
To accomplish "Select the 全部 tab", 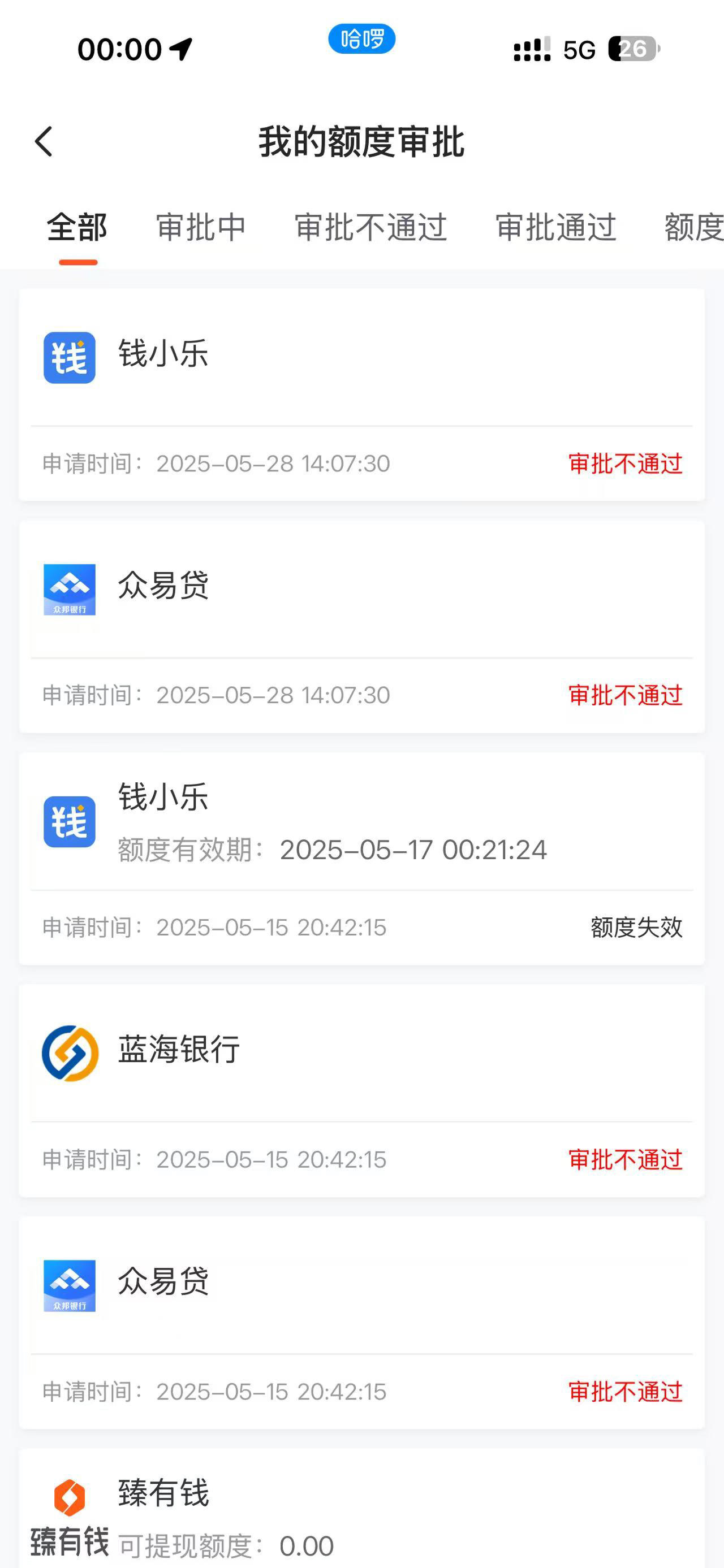I will 77,228.
